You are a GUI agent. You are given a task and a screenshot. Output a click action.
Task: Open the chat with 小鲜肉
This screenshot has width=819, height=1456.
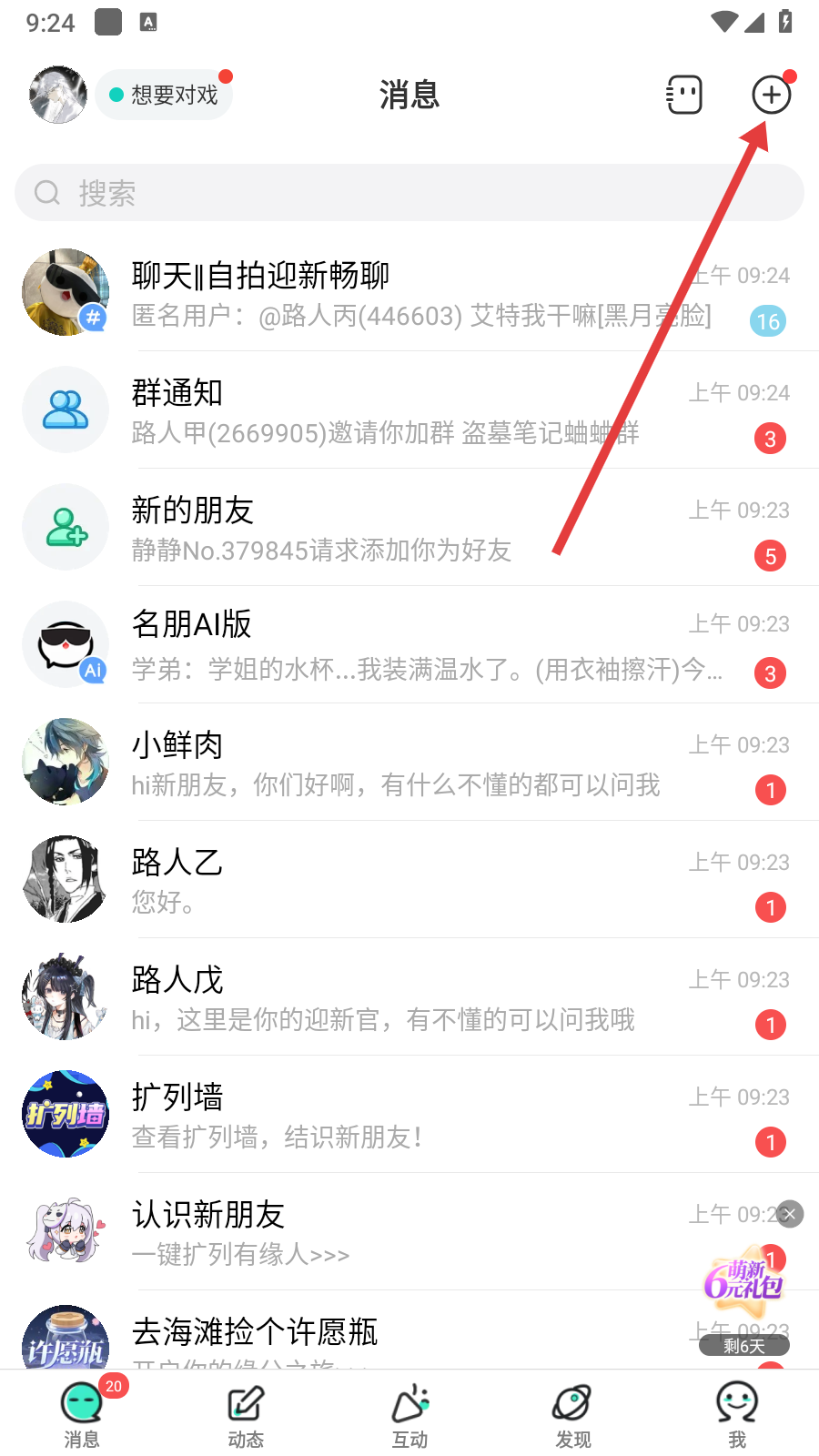tap(409, 763)
